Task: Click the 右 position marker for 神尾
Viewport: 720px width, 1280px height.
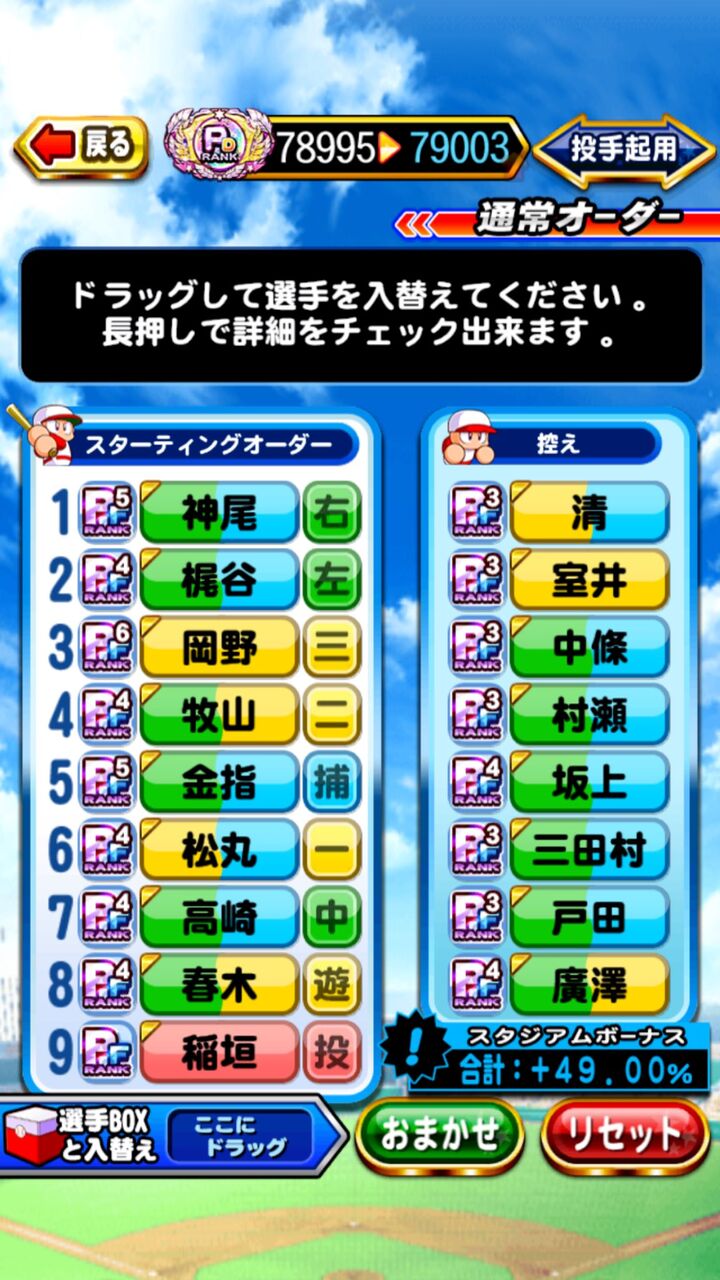Action: (x=330, y=511)
